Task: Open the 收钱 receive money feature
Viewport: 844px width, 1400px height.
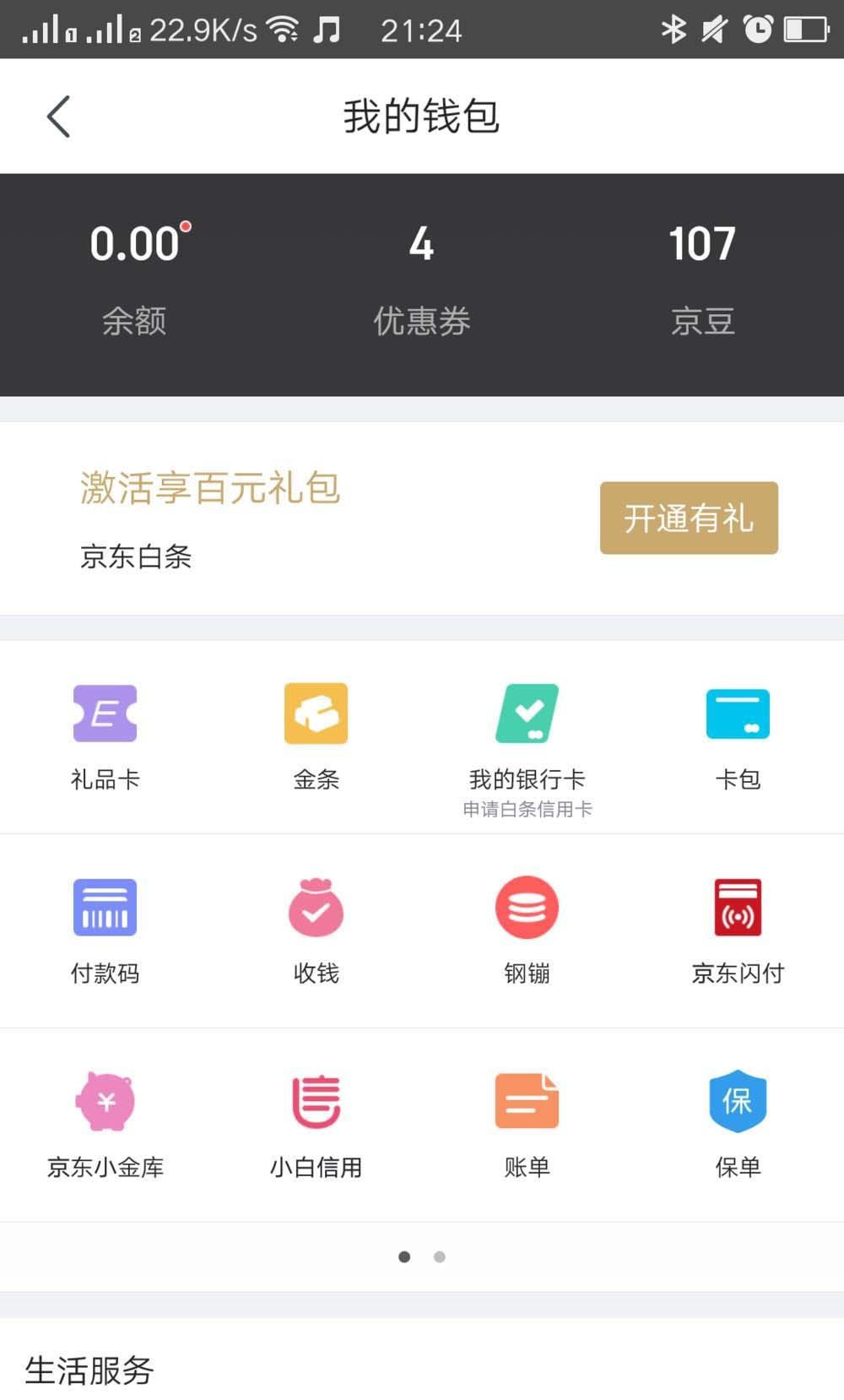Action: coord(316,929)
